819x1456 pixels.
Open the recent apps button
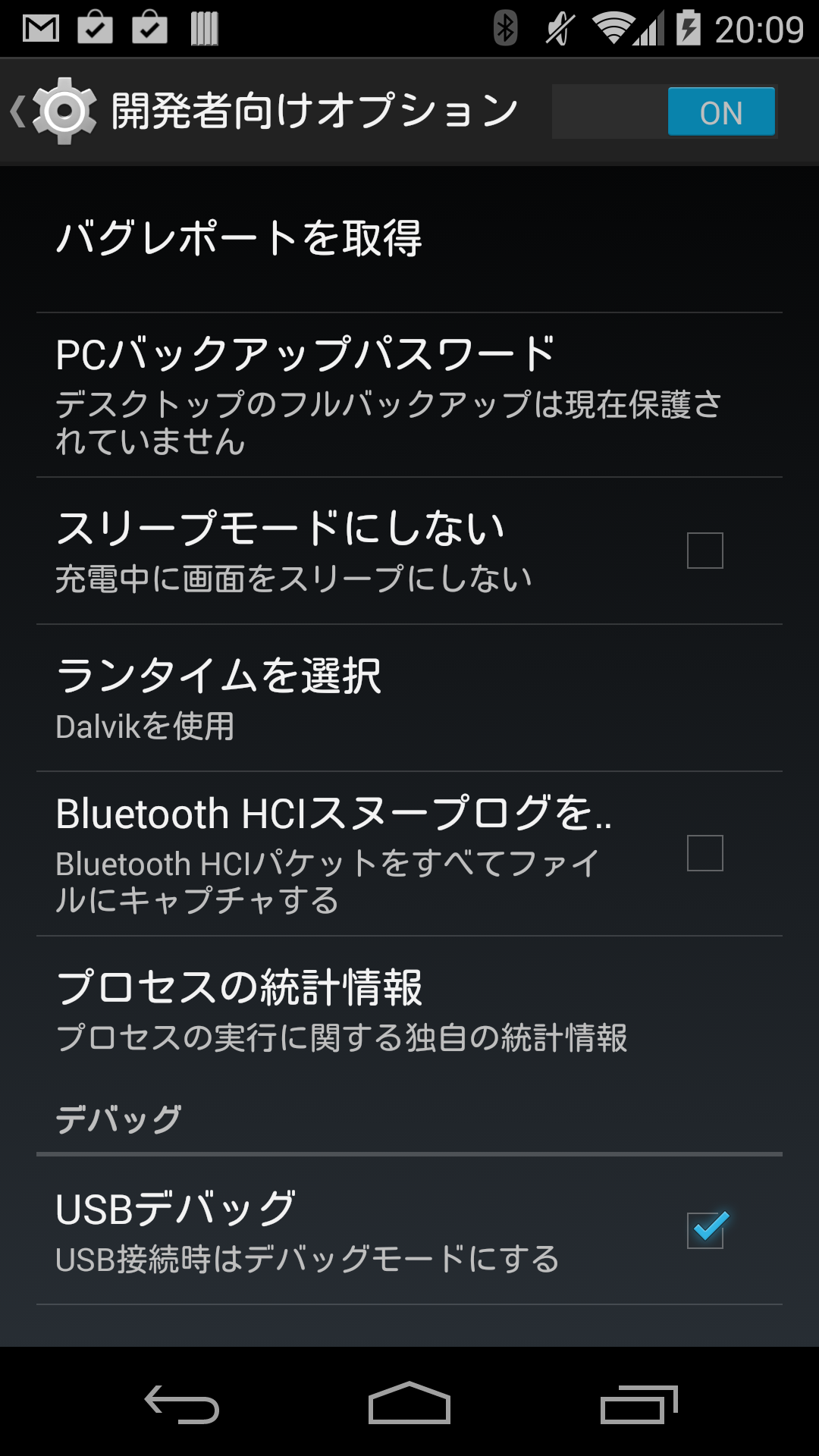639,1404
